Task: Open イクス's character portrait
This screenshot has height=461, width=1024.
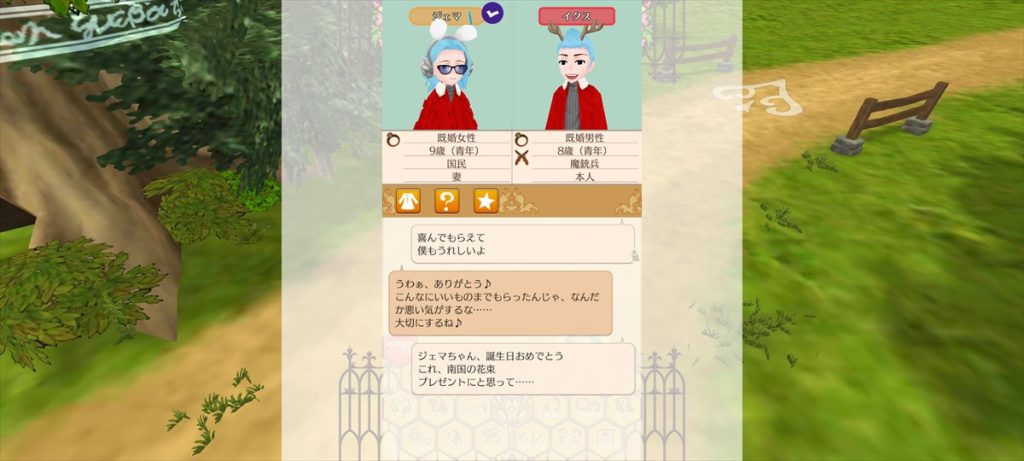Action: click(576, 82)
